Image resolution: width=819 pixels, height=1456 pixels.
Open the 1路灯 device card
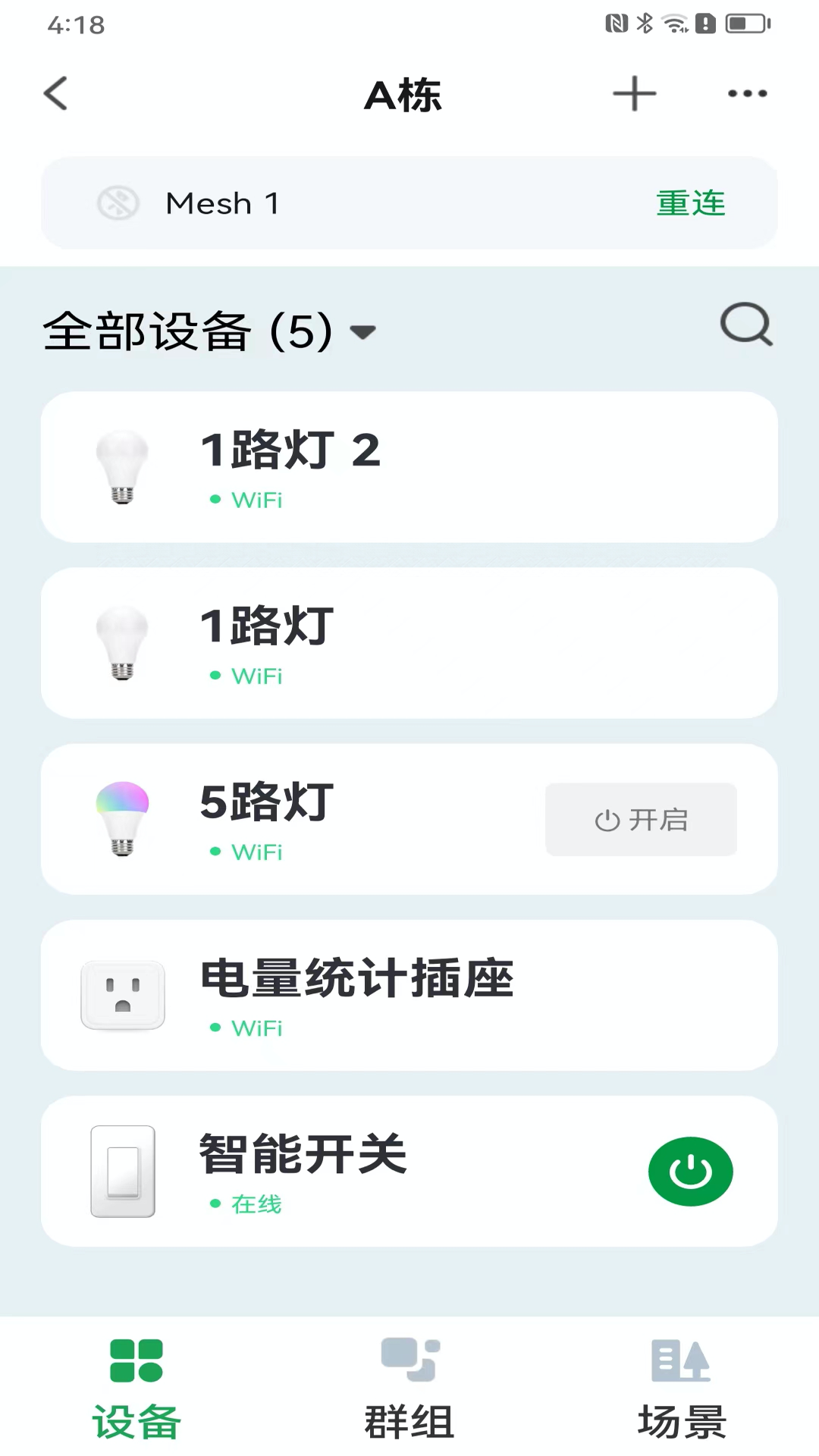click(x=409, y=642)
